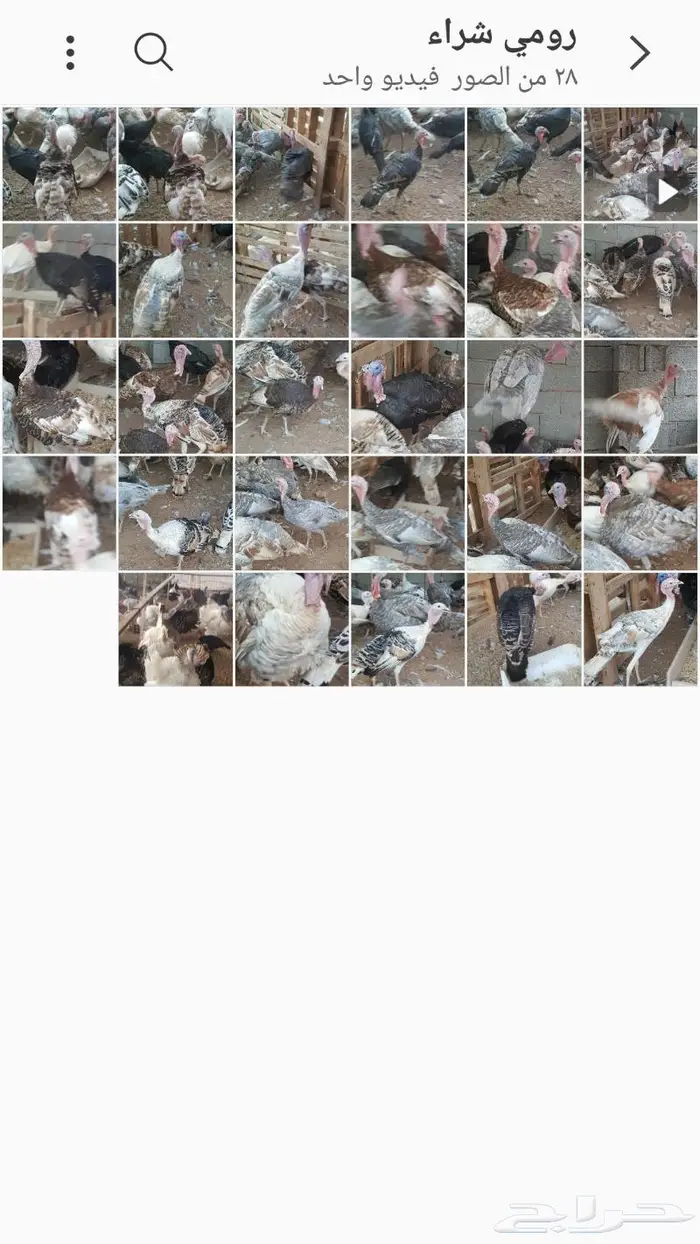Open the photo of a turkey by the concrete block wall
700x1244 pixels.
[641, 397]
